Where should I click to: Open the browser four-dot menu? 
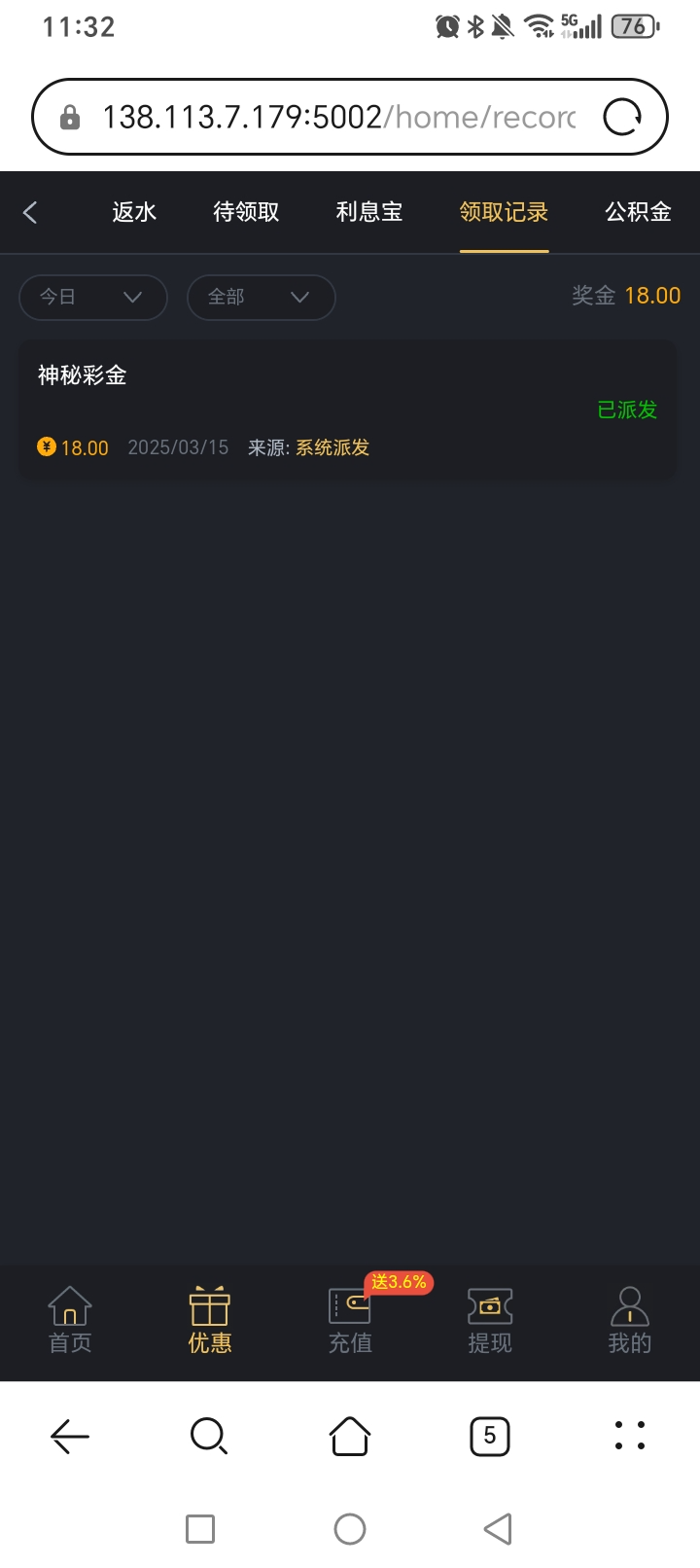pos(629,1436)
